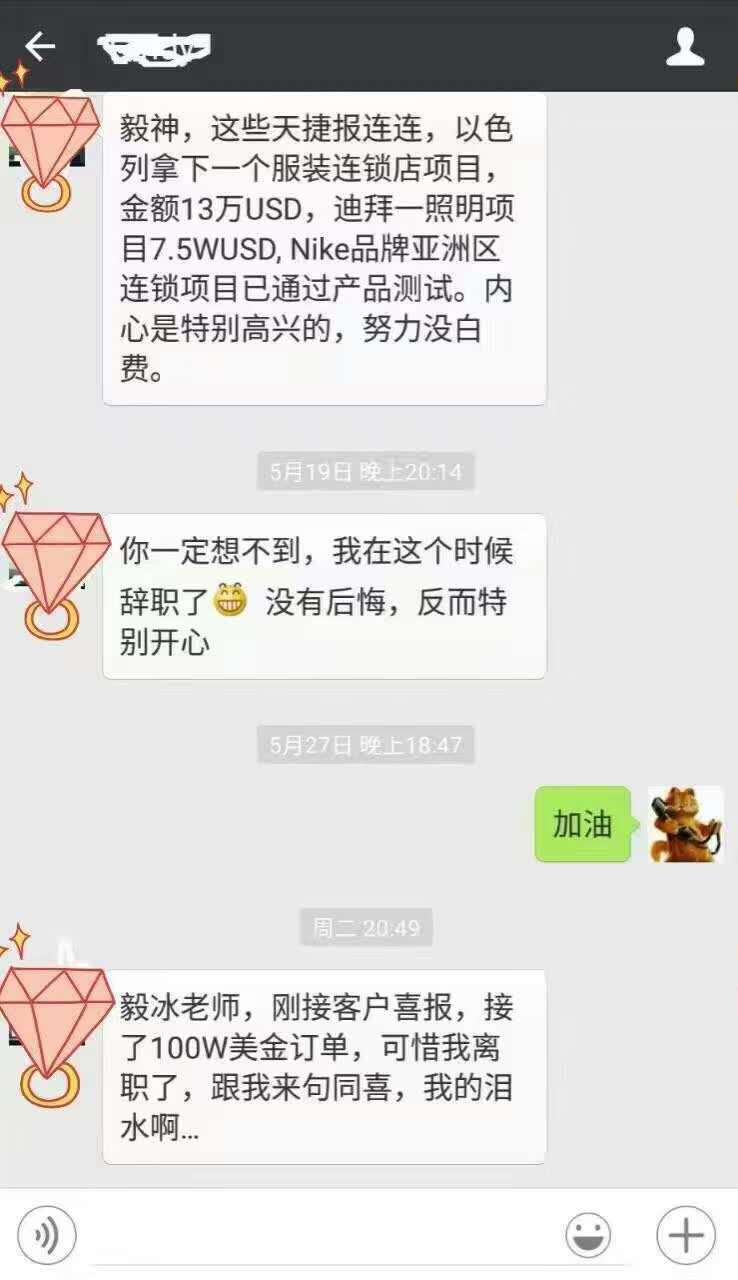Viewport: 738px width, 1280px height.
Task: Open the chat contact profile icon
Action: coord(685,47)
